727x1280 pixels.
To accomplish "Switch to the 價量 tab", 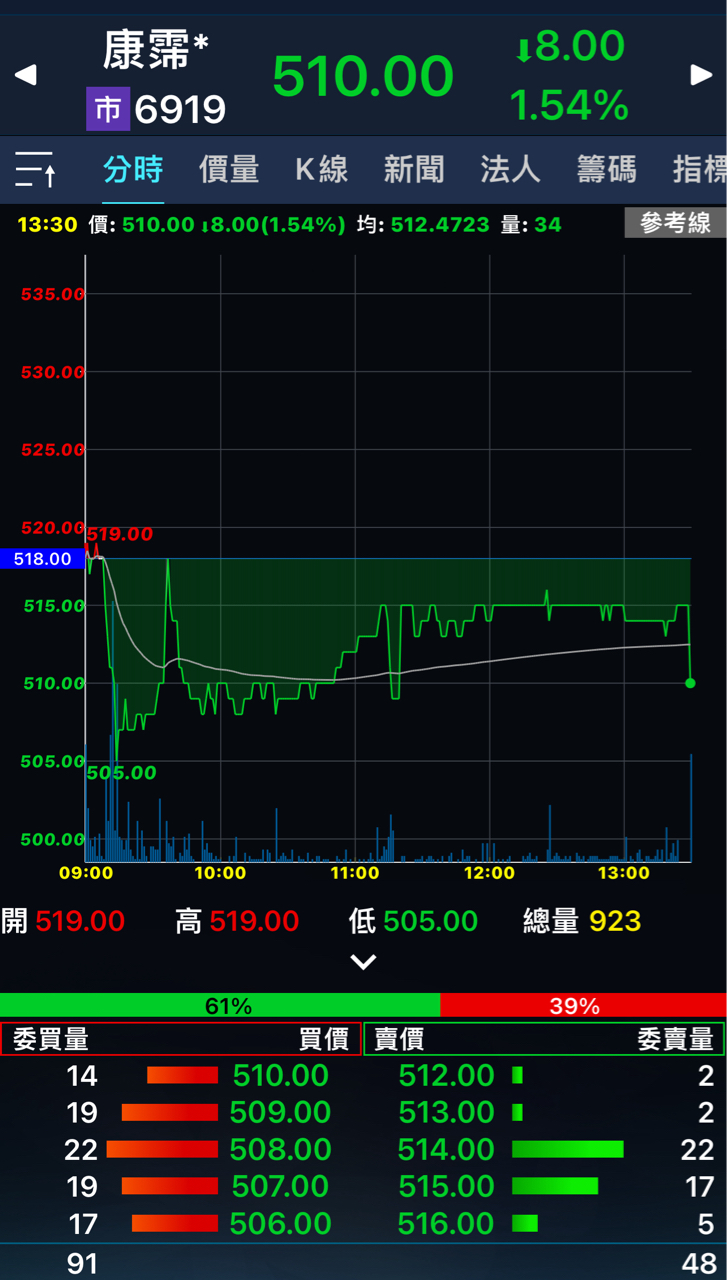I will pyautogui.click(x=229, y=170).
